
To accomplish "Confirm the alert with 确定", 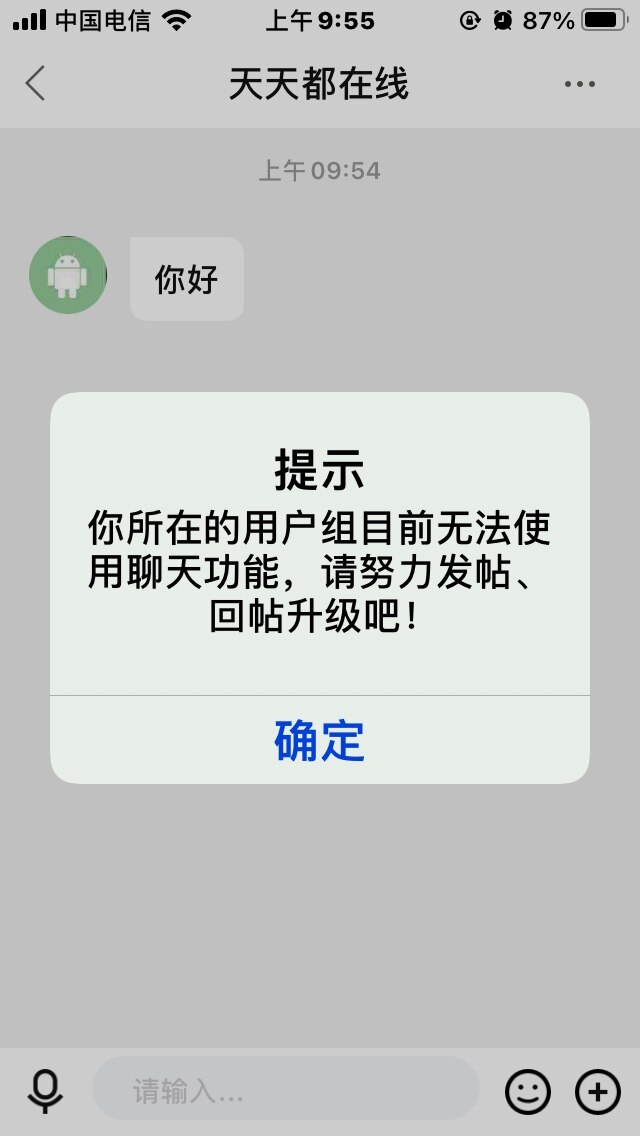I will pos(320,741).
